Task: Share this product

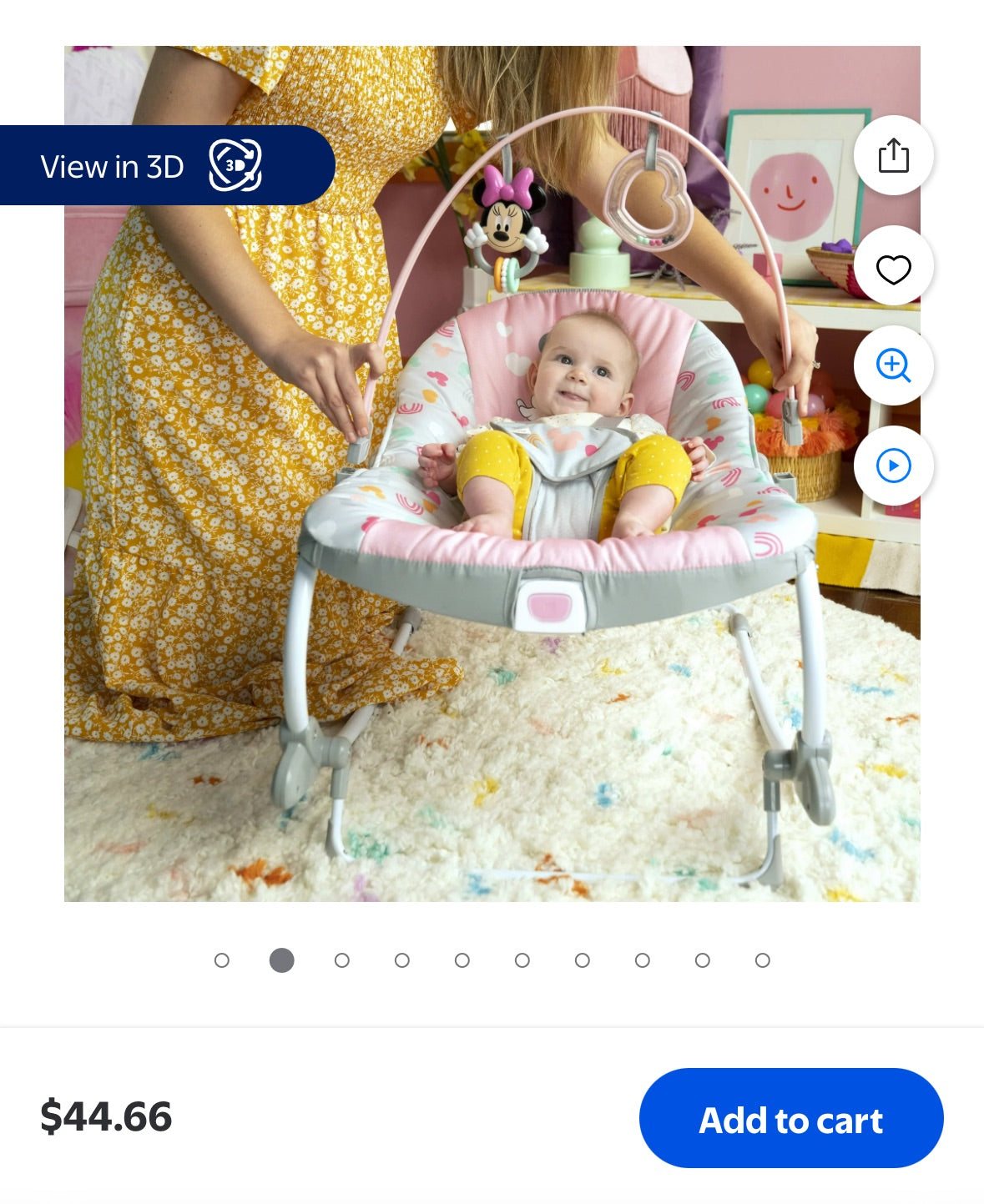Action: 893,156
